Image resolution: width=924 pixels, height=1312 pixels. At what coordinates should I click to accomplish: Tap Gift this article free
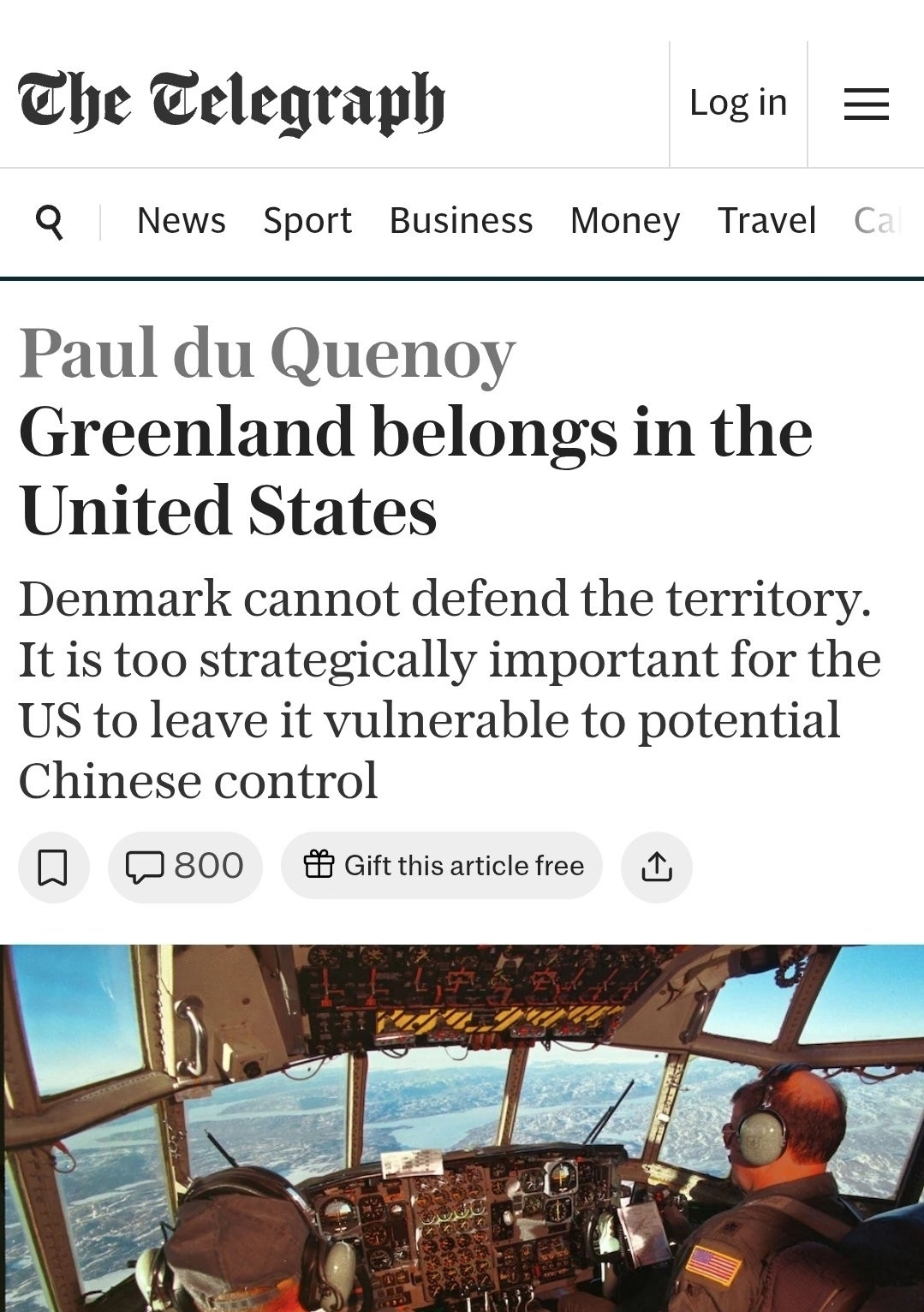coord(442,866)
